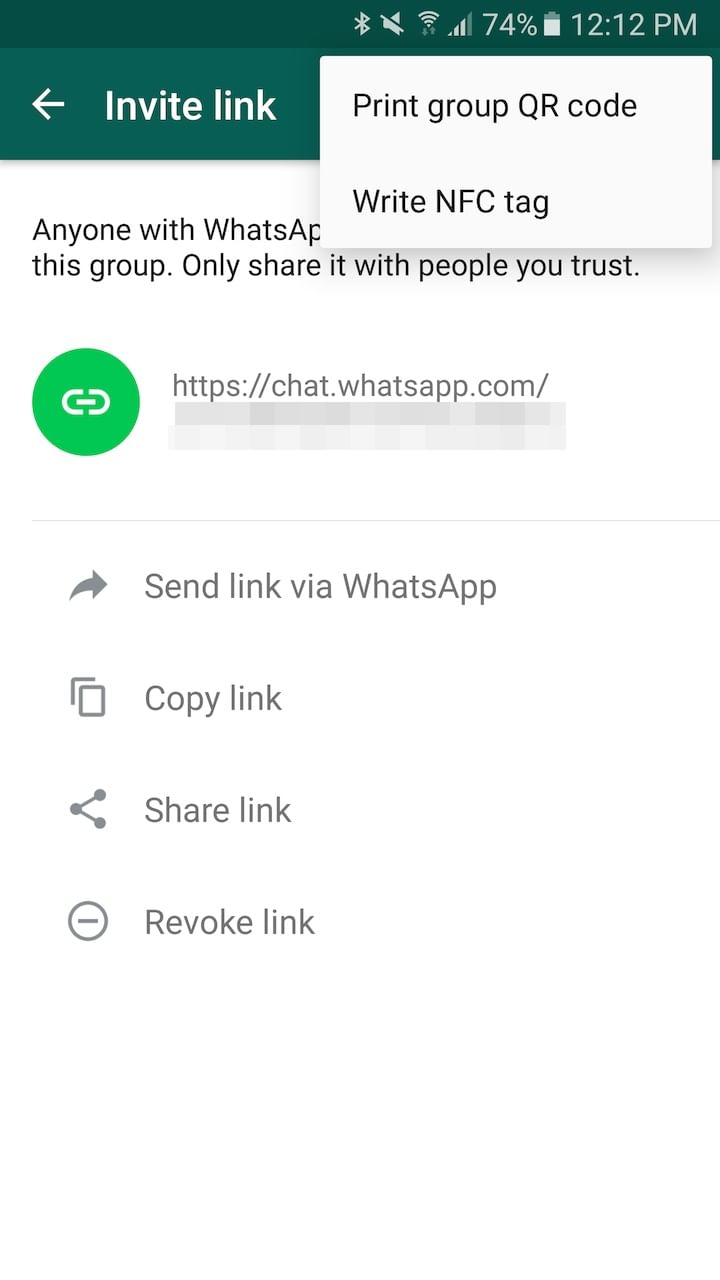
Task: Click the revoke minus-circle icon
Action: pyautogui.click(x=88, y=921)
